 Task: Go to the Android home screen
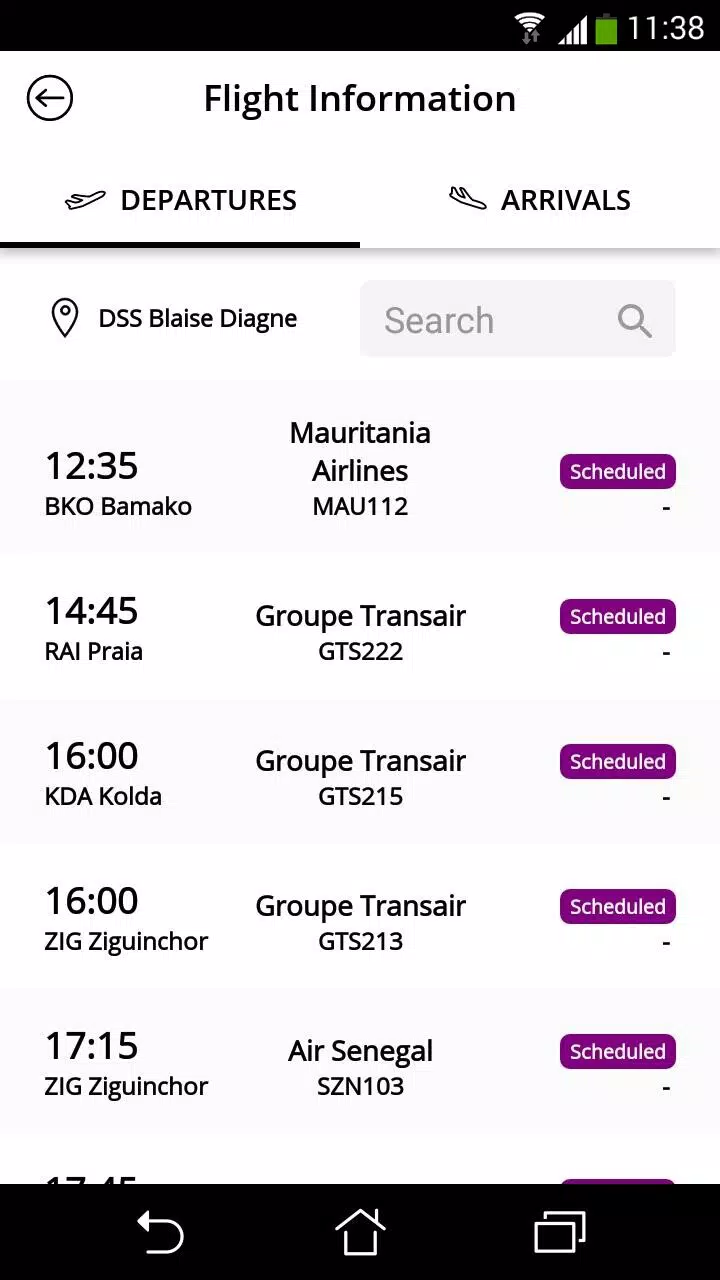[360, 1232]
